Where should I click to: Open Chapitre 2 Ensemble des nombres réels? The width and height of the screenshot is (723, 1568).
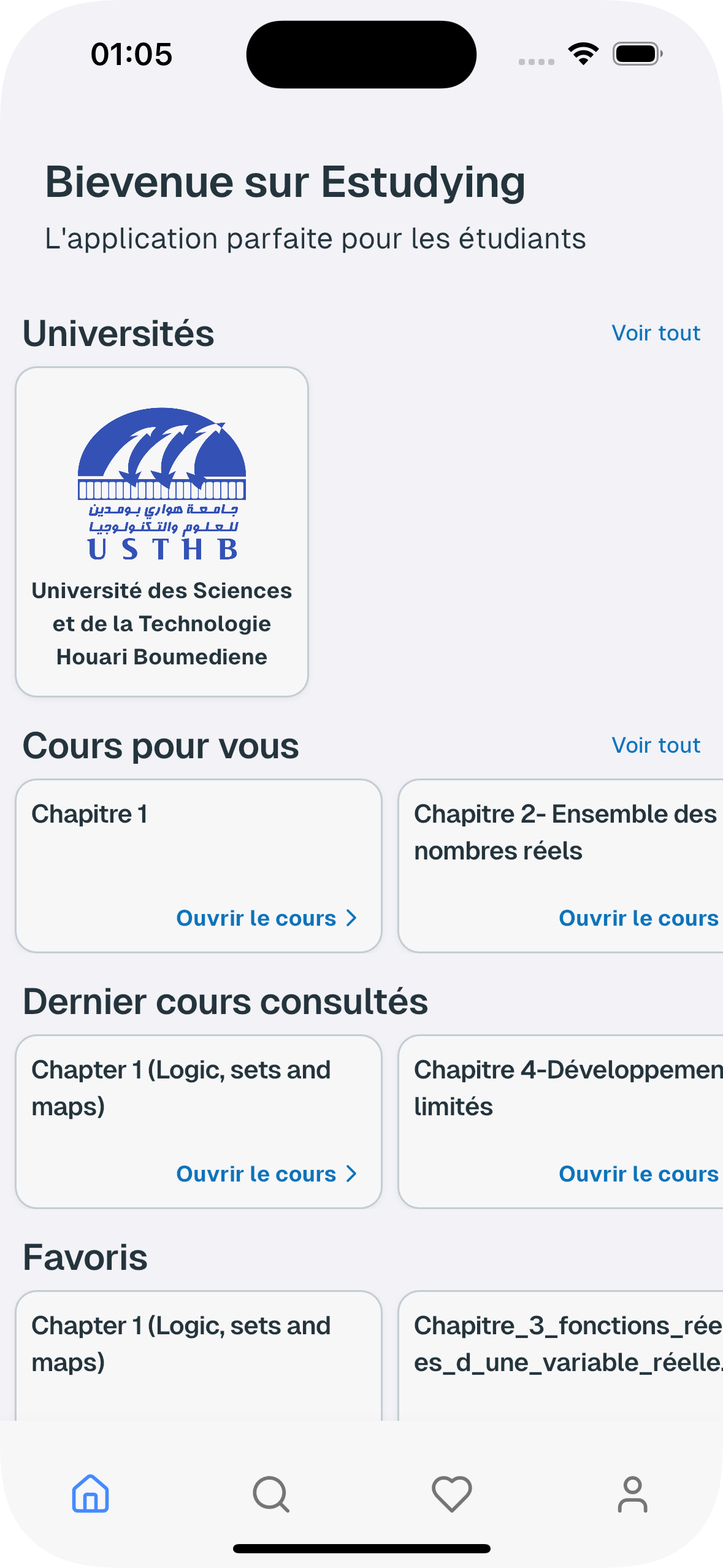[x=638, y=918]
